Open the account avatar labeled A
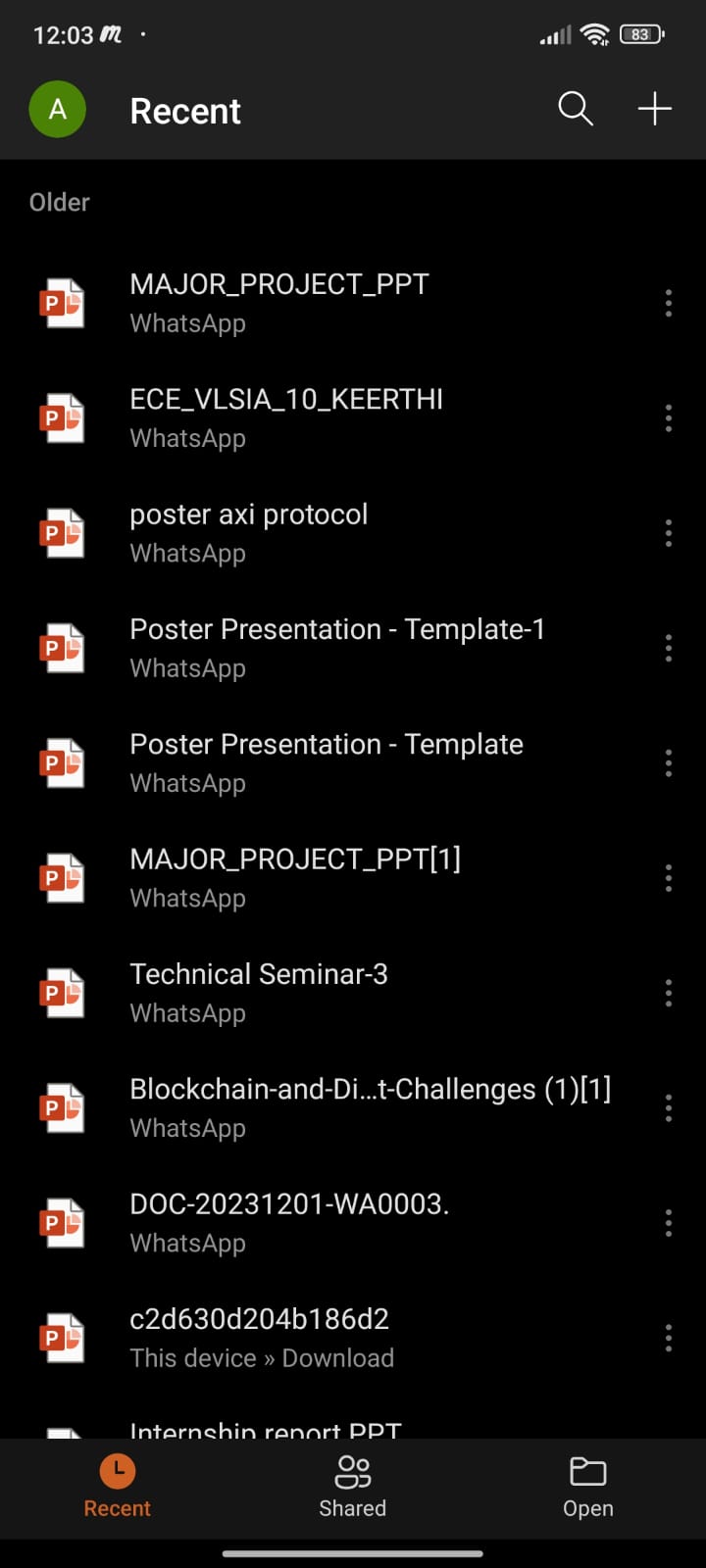Viewport: 706px width, 1568px height. (x=58, y=109)
